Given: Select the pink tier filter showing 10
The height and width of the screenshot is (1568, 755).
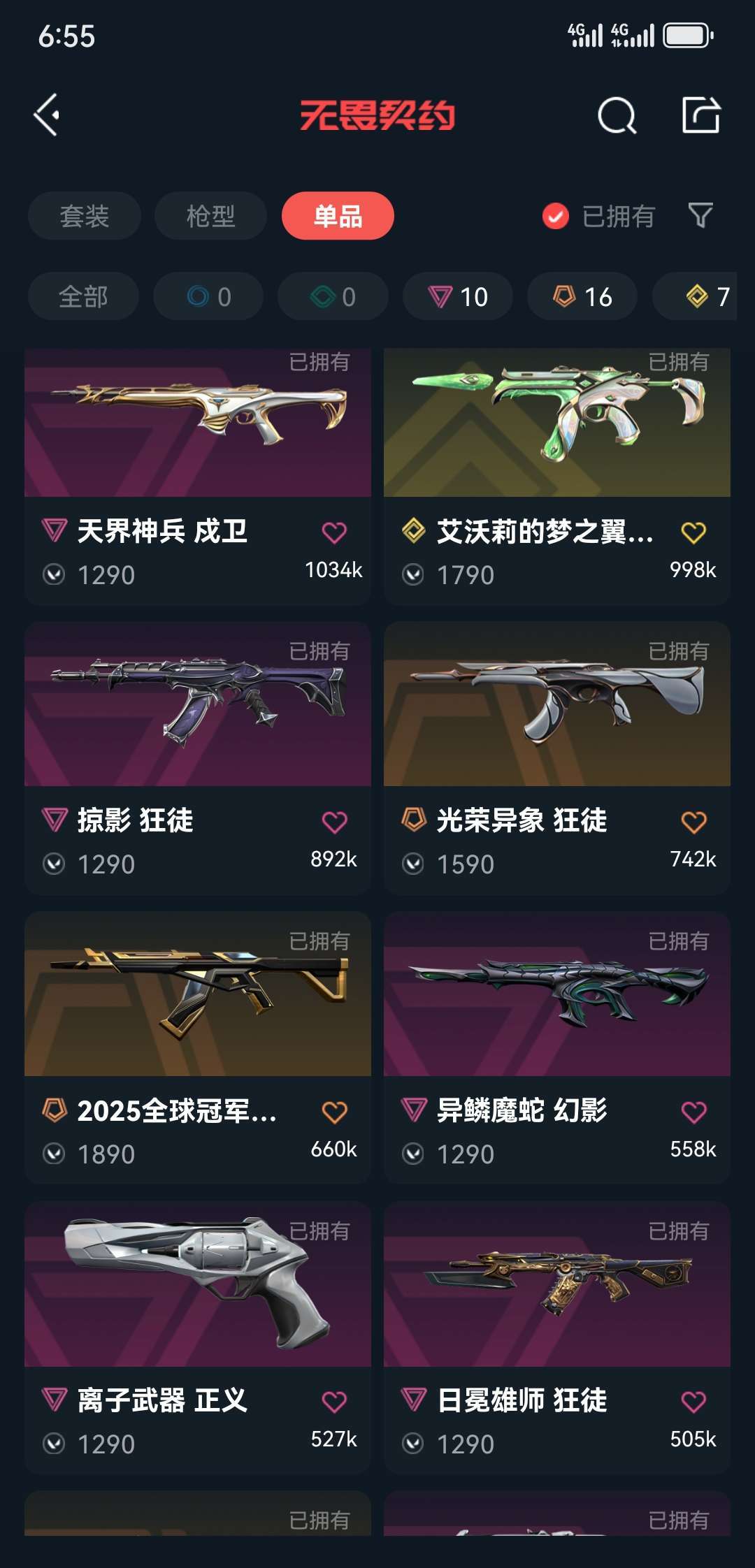Looking at the screenshot, I should tap(458, 296).
